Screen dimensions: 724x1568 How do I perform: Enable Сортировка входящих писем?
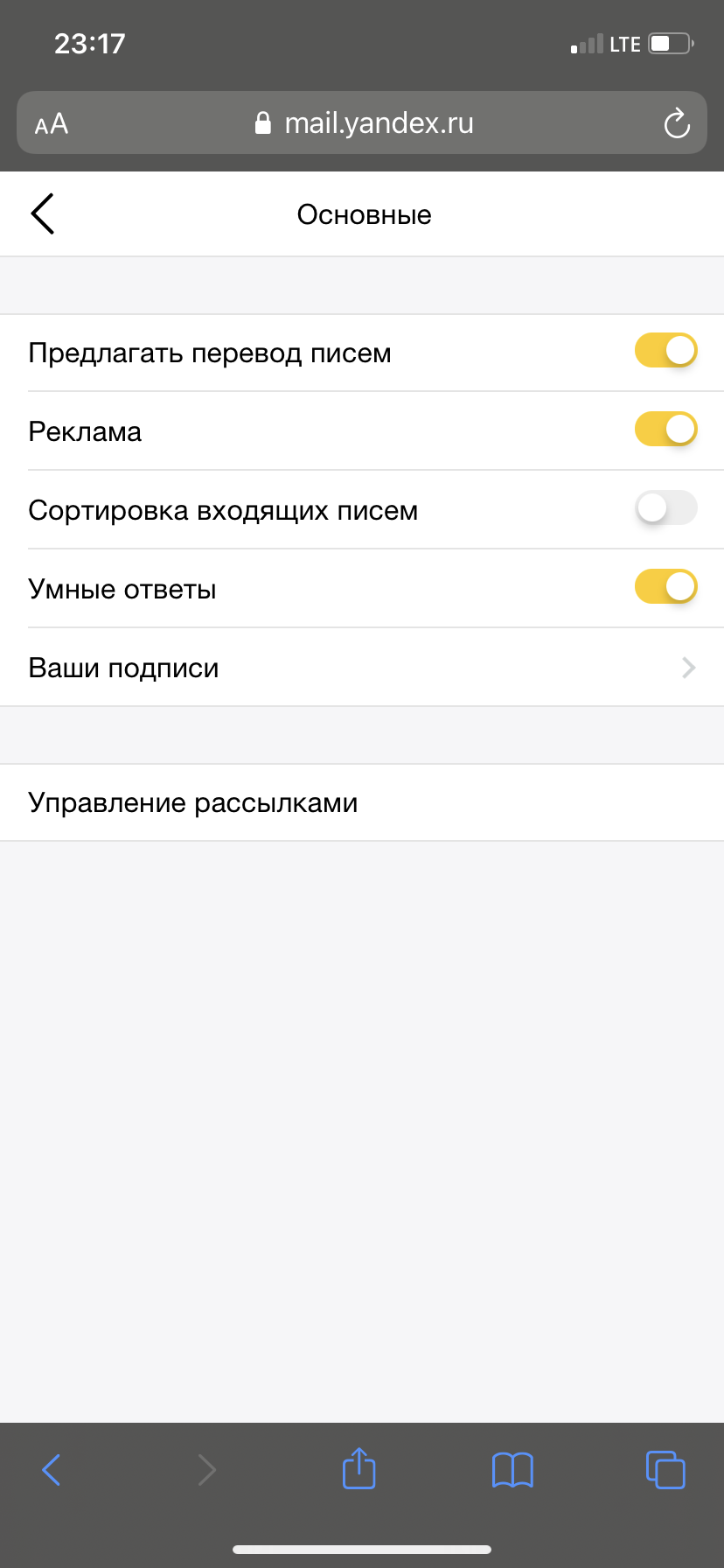point(665,508)
